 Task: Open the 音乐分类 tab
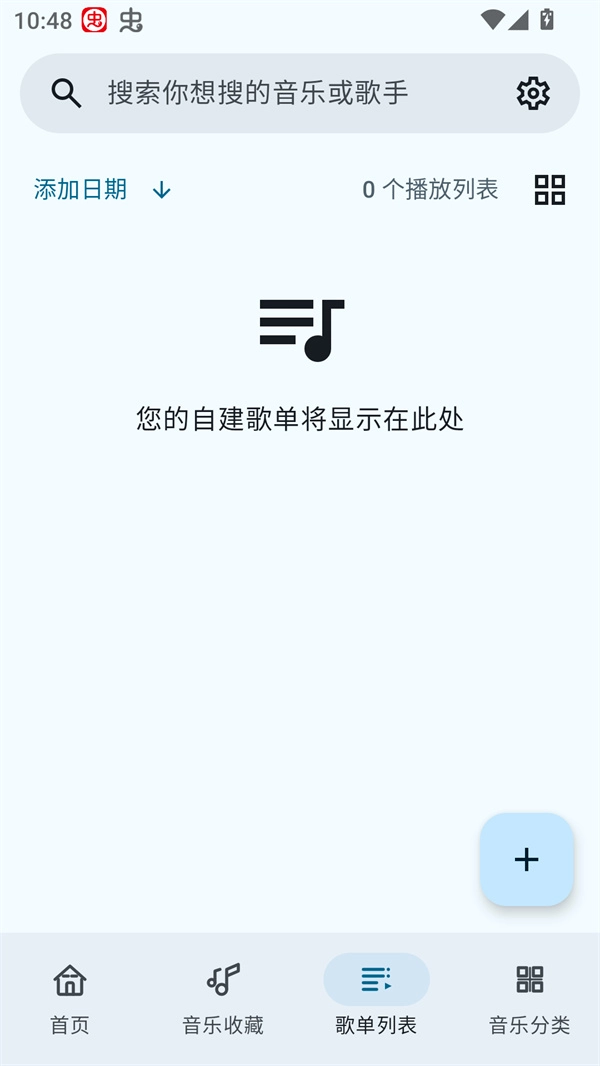pyautogui.click(x=529, y=997)
